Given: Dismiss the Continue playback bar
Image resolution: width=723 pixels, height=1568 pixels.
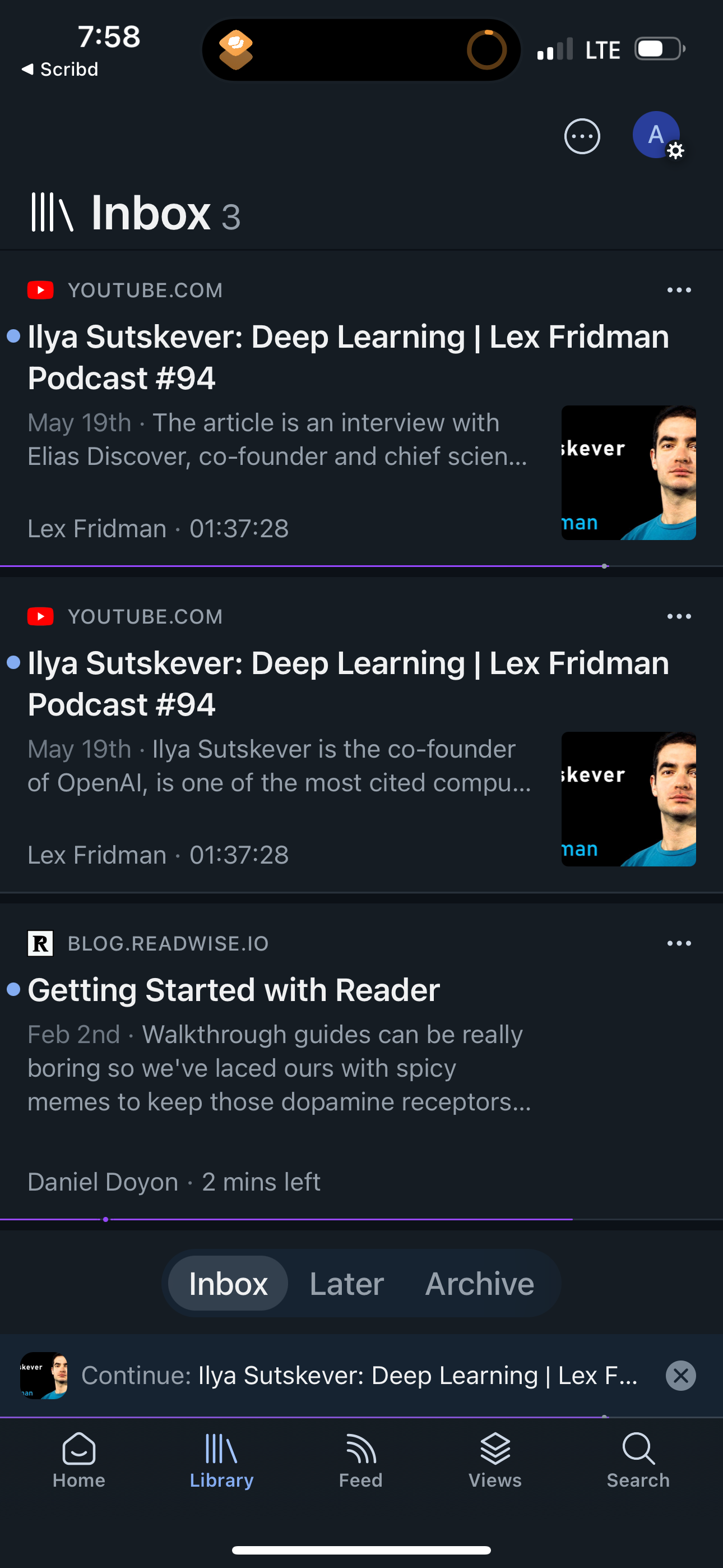Looking at the screenshot, I should coord(680,1376).
